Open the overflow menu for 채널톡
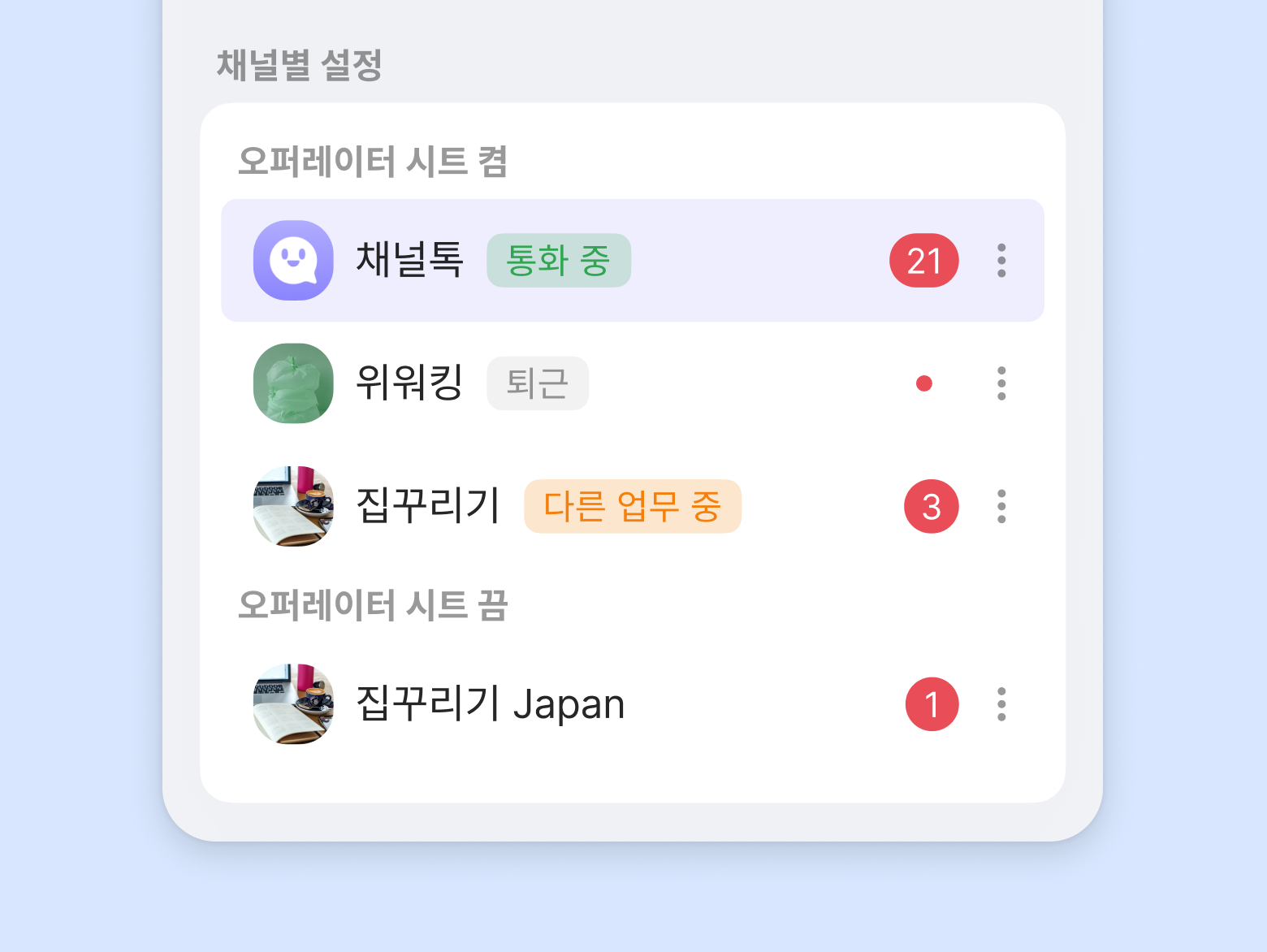This screenshot has width=1267, height=952. point(1001,261)
